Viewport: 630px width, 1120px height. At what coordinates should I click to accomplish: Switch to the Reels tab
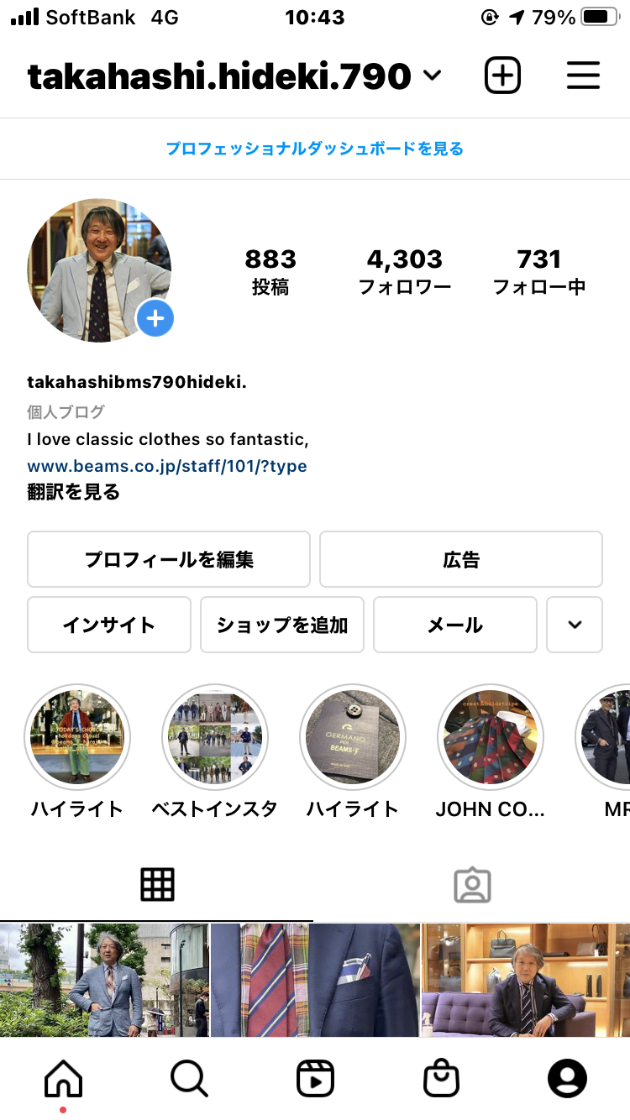pos(315,1078)
